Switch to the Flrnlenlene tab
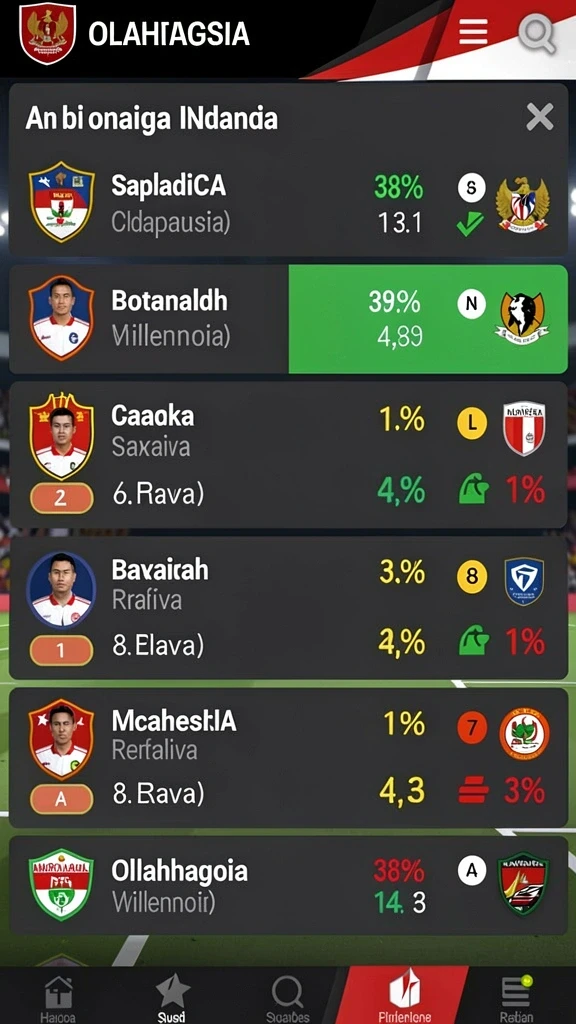The image size is (576, 1024). point(404,997)
